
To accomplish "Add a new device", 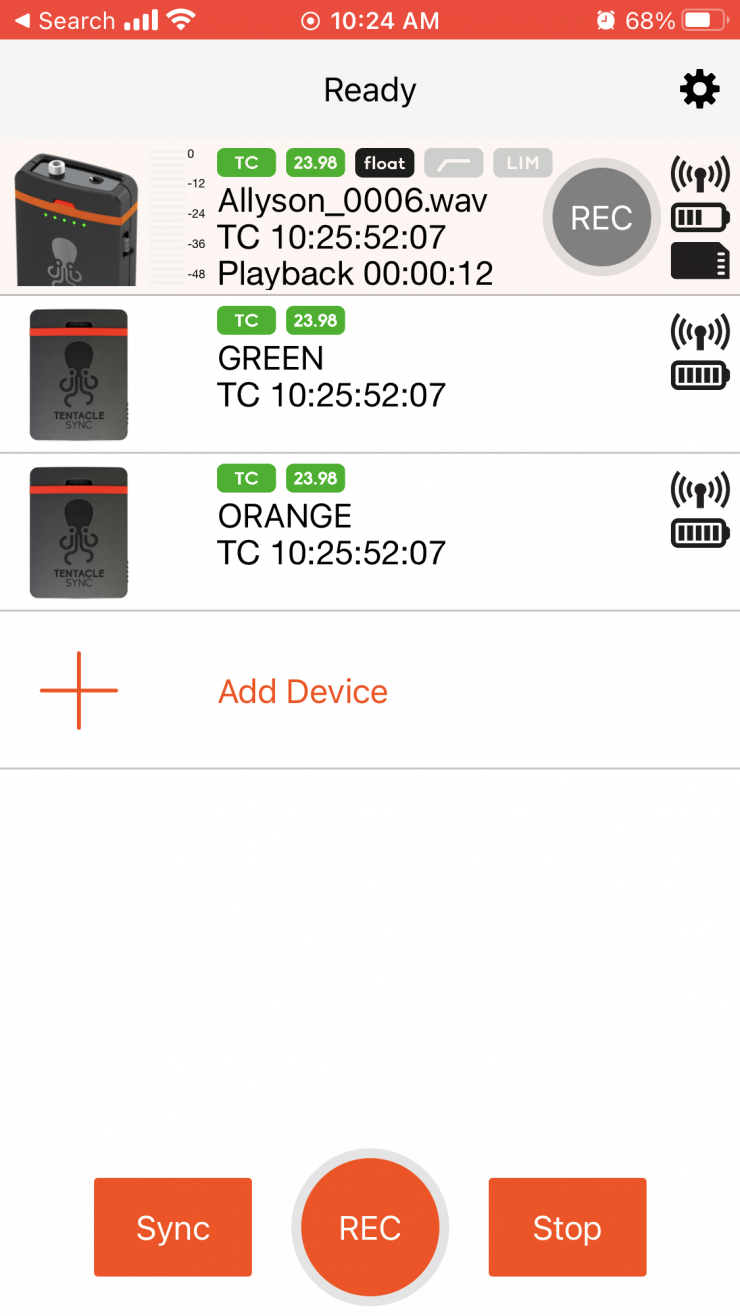I will (x=302, y=691).
